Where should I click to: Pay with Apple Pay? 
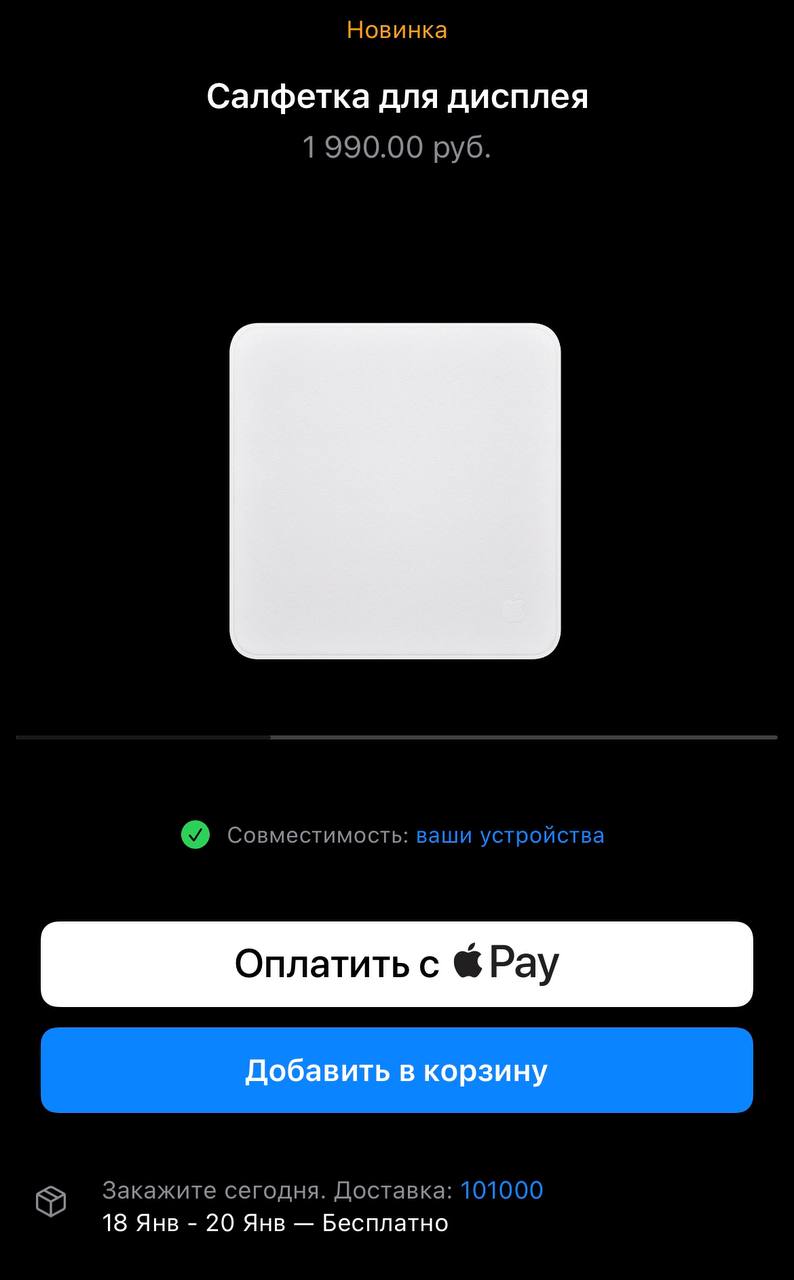click(x=396, y=964)
